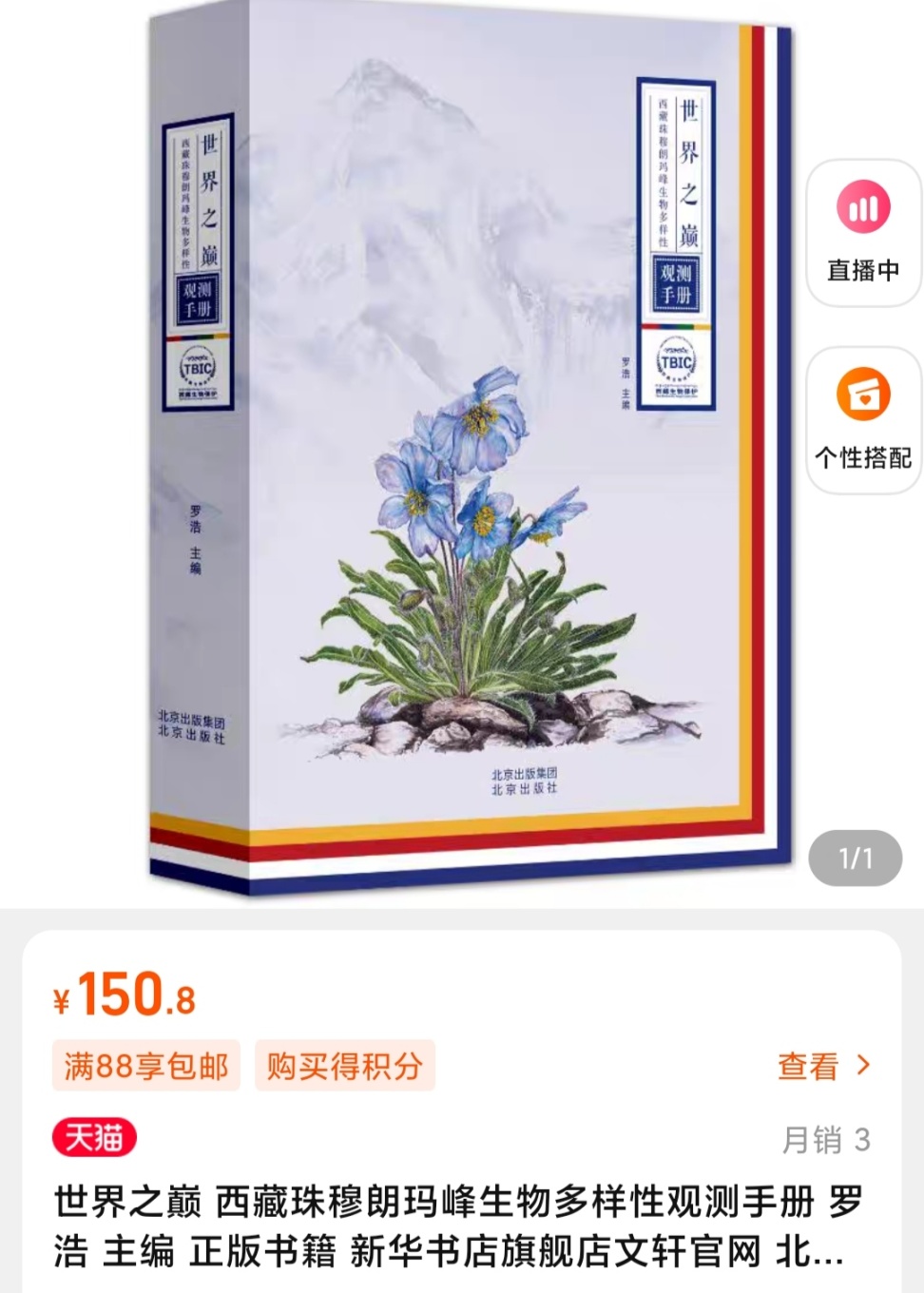Viewport: 924px width, 1293px height.
Task: Tap the 购买得积分 points tag
Action: (344, 1066)
